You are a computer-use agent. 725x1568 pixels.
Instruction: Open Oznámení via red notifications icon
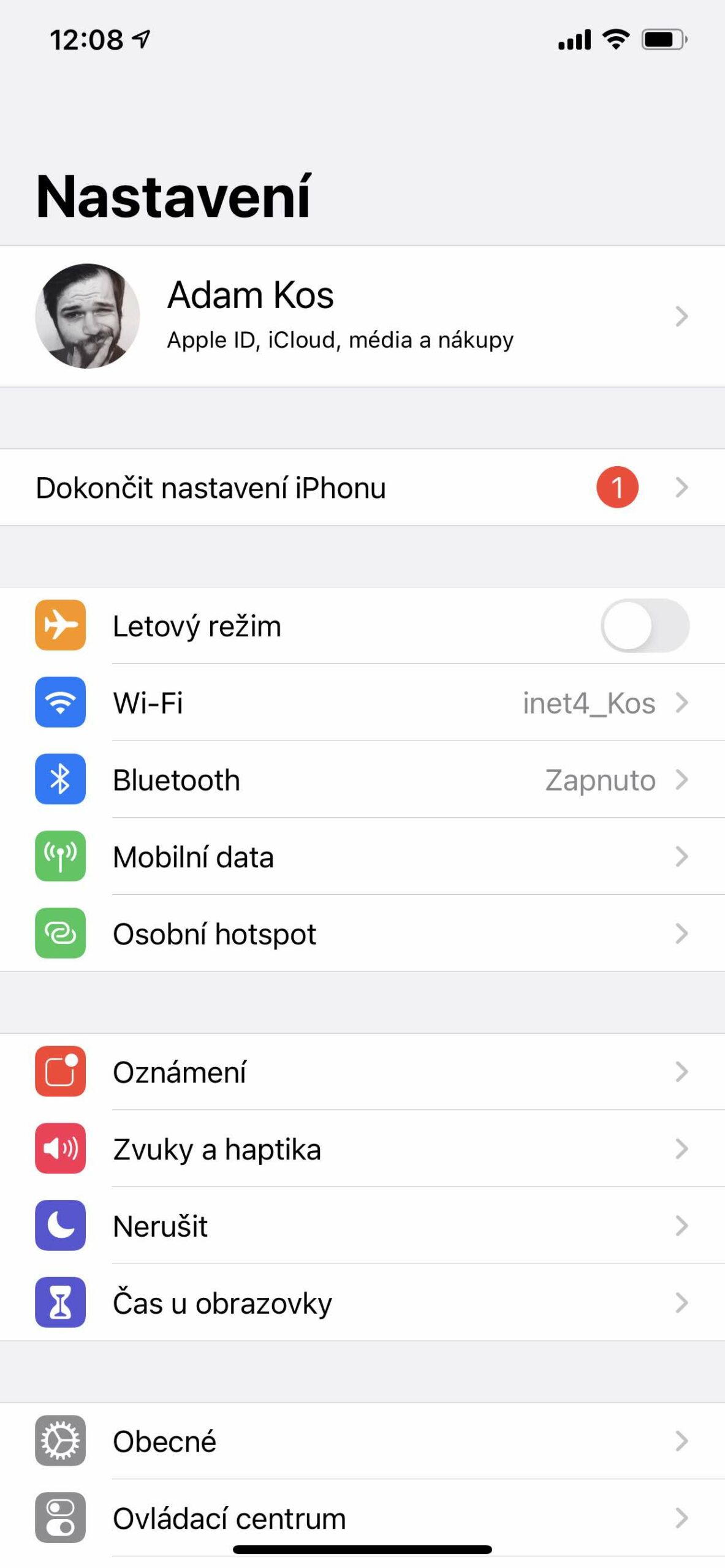[x=59, y=1072]
